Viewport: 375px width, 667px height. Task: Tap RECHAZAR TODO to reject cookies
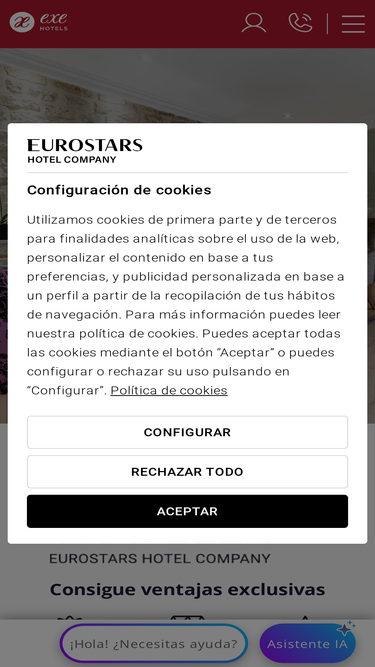pos(187,472)
